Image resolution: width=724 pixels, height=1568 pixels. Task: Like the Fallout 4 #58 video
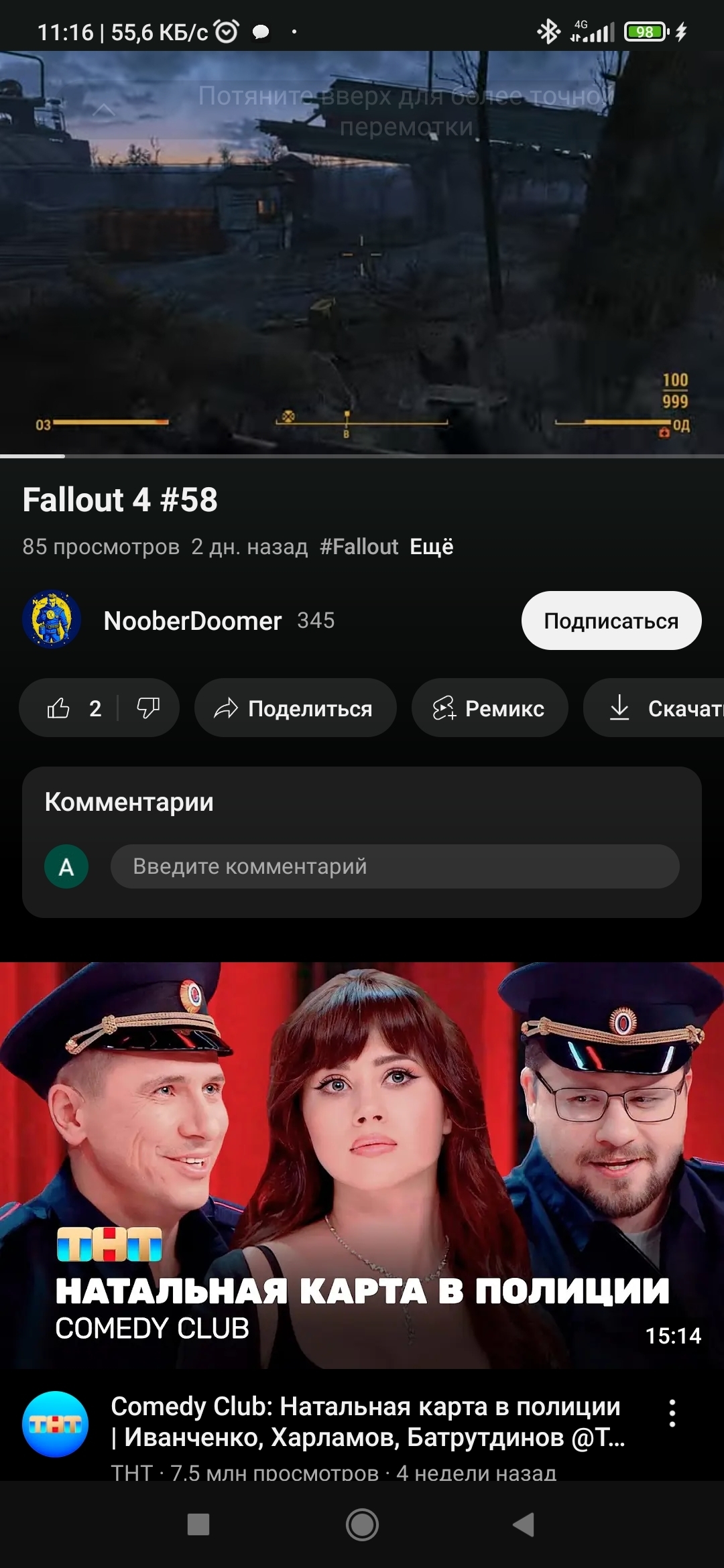click(59, 708)
